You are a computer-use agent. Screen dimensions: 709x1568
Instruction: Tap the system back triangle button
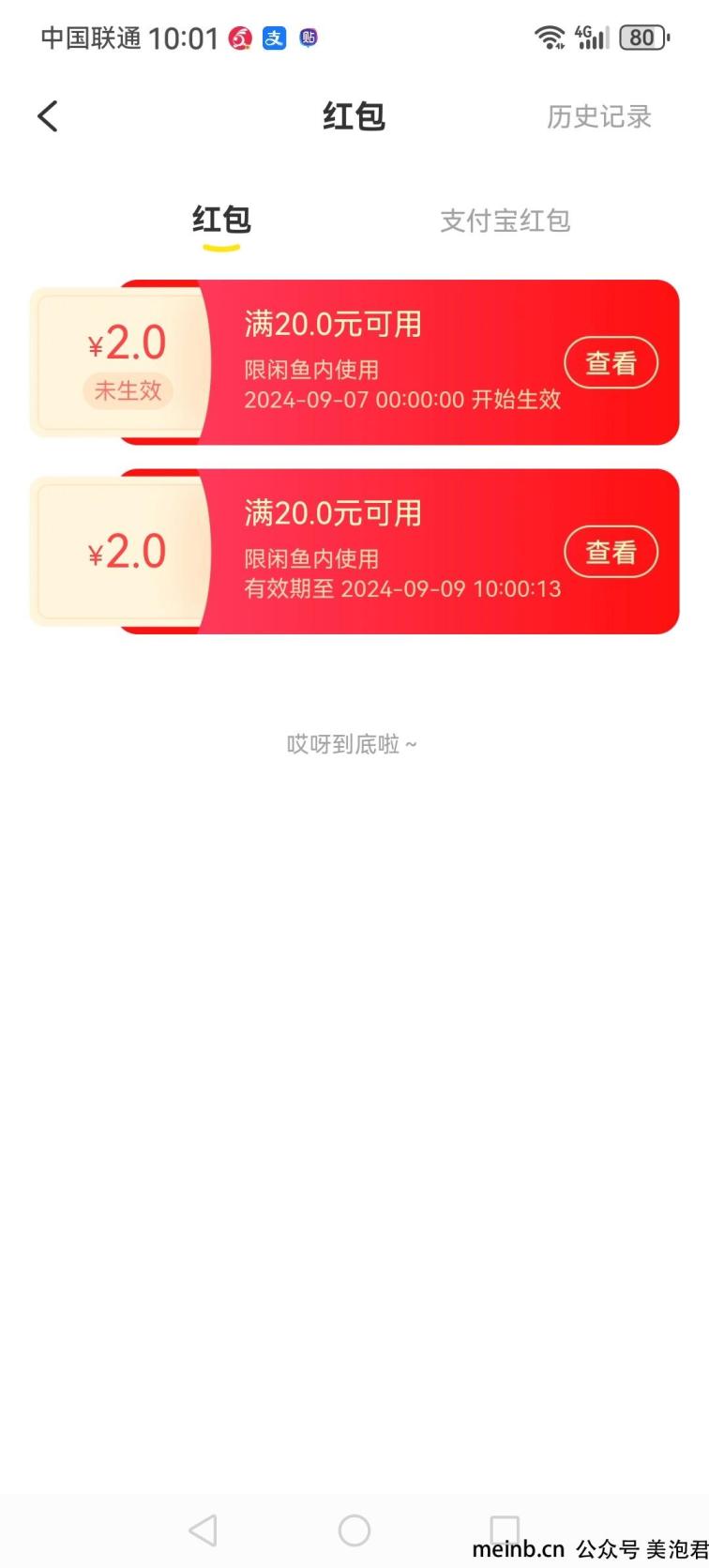(x=204, y=1530)
